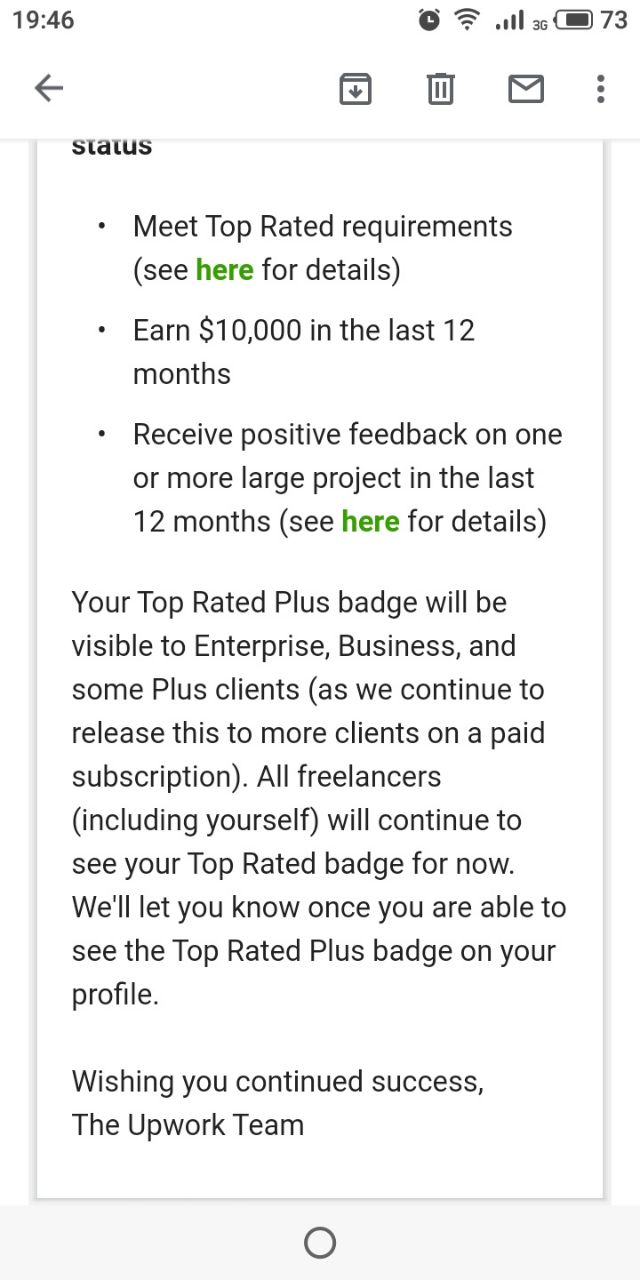
Task: Open the 'here' link for Top Rated requirements
Action: 225,270
